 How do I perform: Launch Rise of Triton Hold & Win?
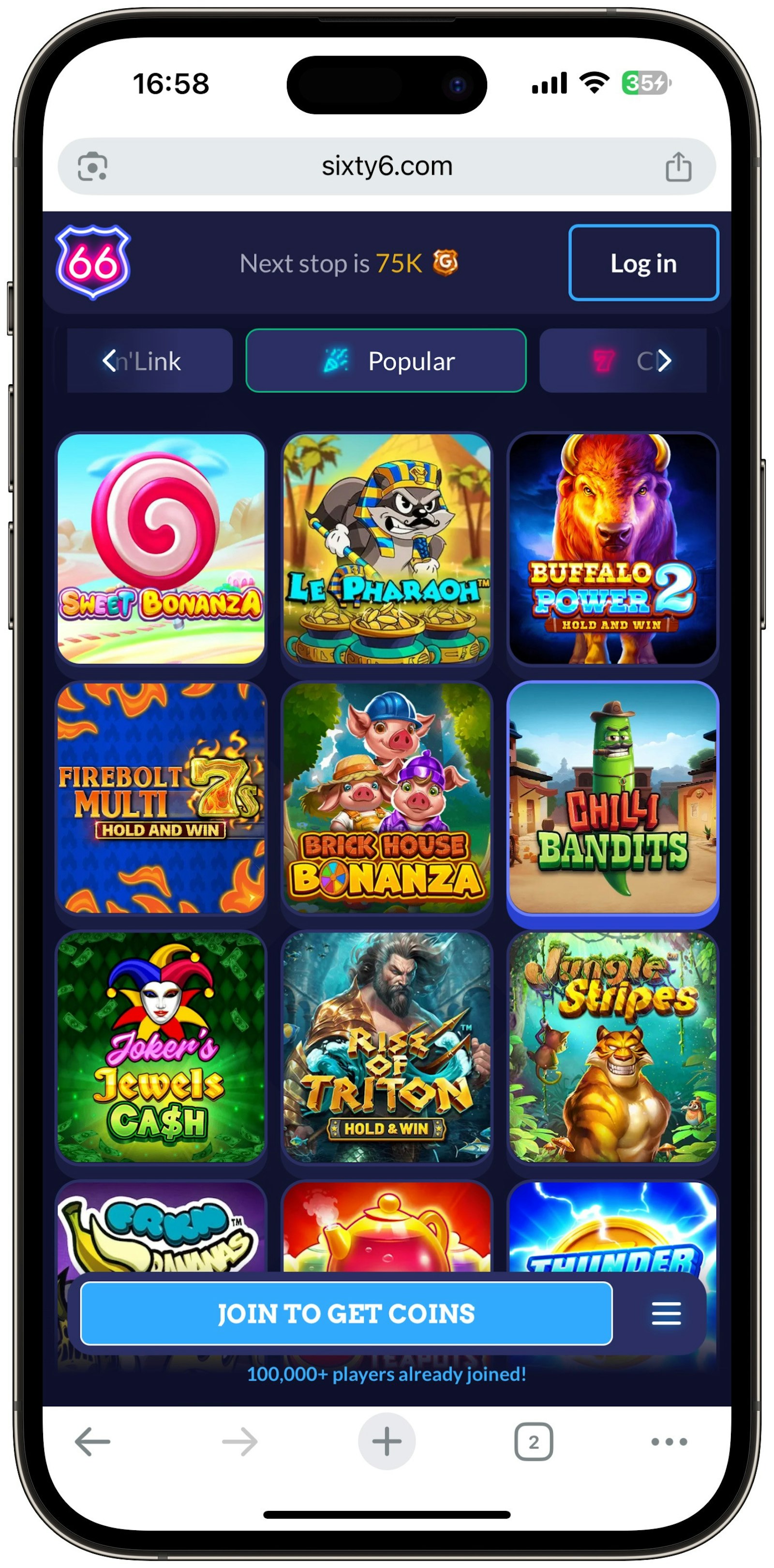coord(387,1047)
